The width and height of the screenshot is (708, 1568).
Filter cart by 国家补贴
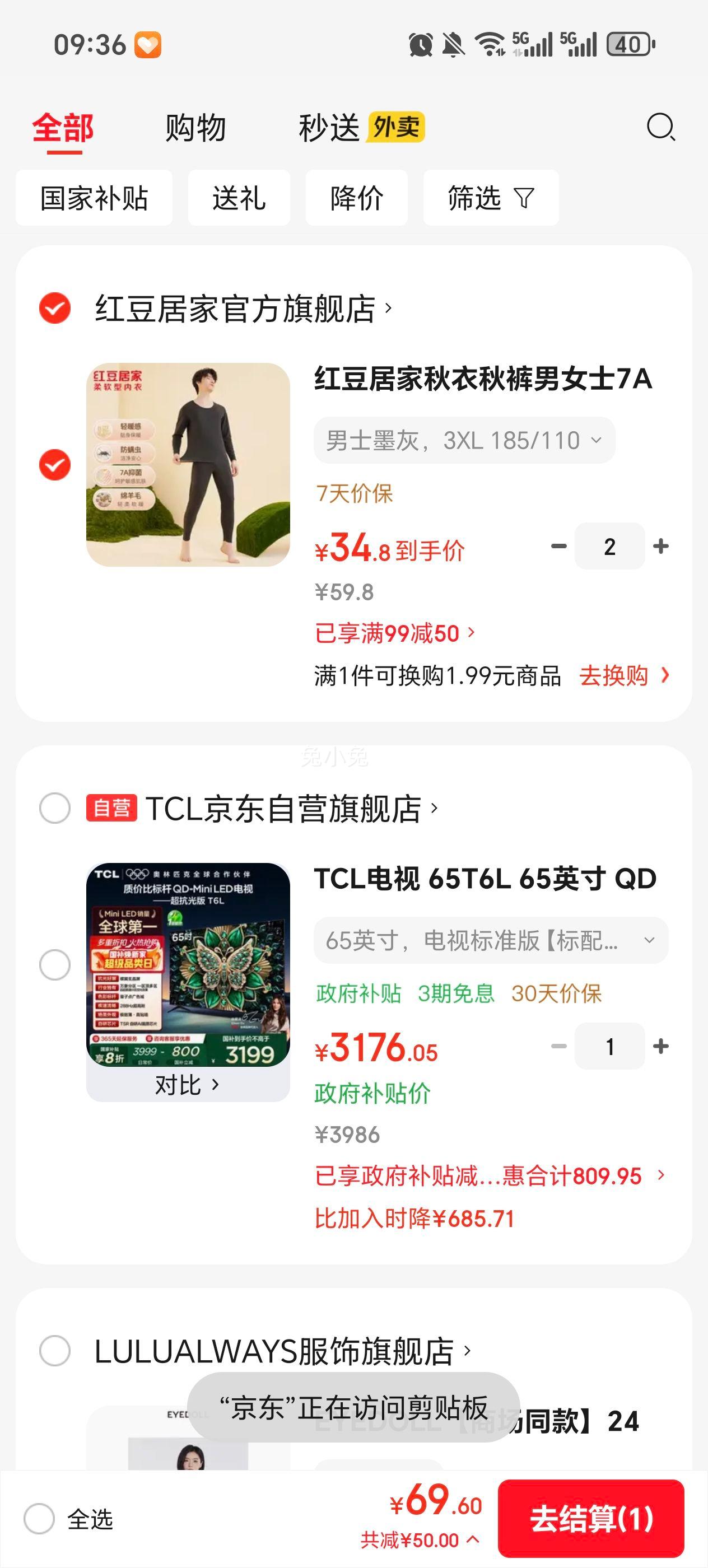[x=94, y=198]
